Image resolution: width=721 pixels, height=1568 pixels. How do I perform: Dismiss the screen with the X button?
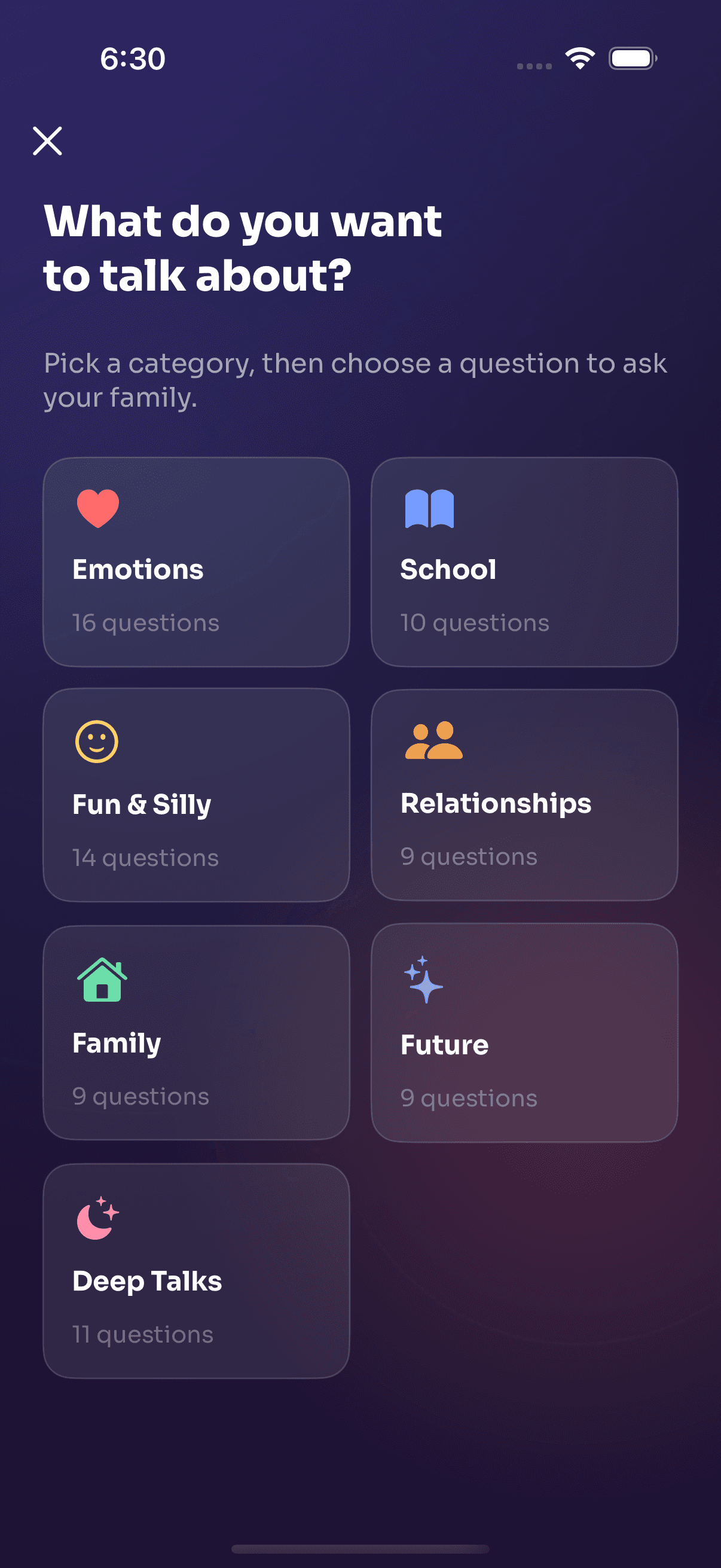coord(48,141)
